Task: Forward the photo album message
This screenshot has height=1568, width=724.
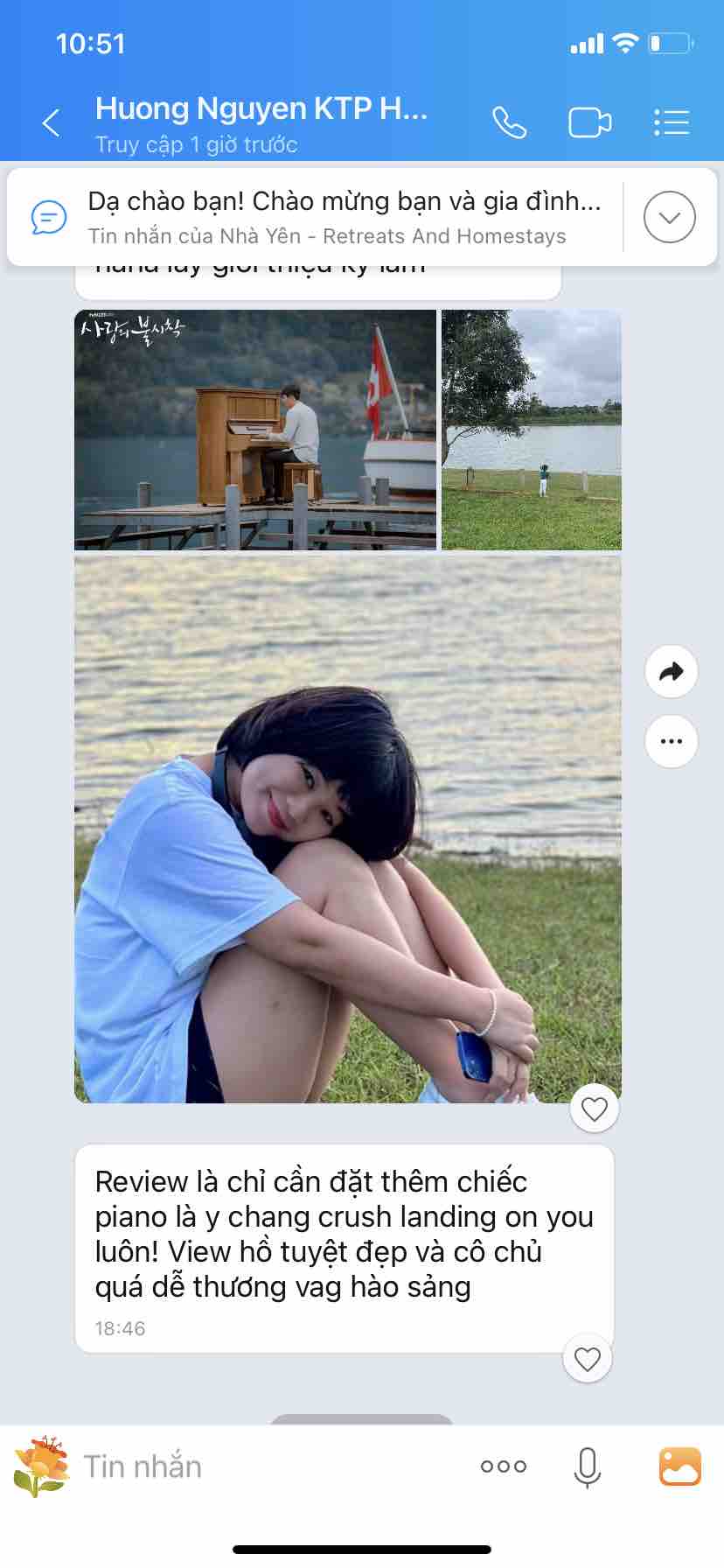Action: click(x=672, y=672)
